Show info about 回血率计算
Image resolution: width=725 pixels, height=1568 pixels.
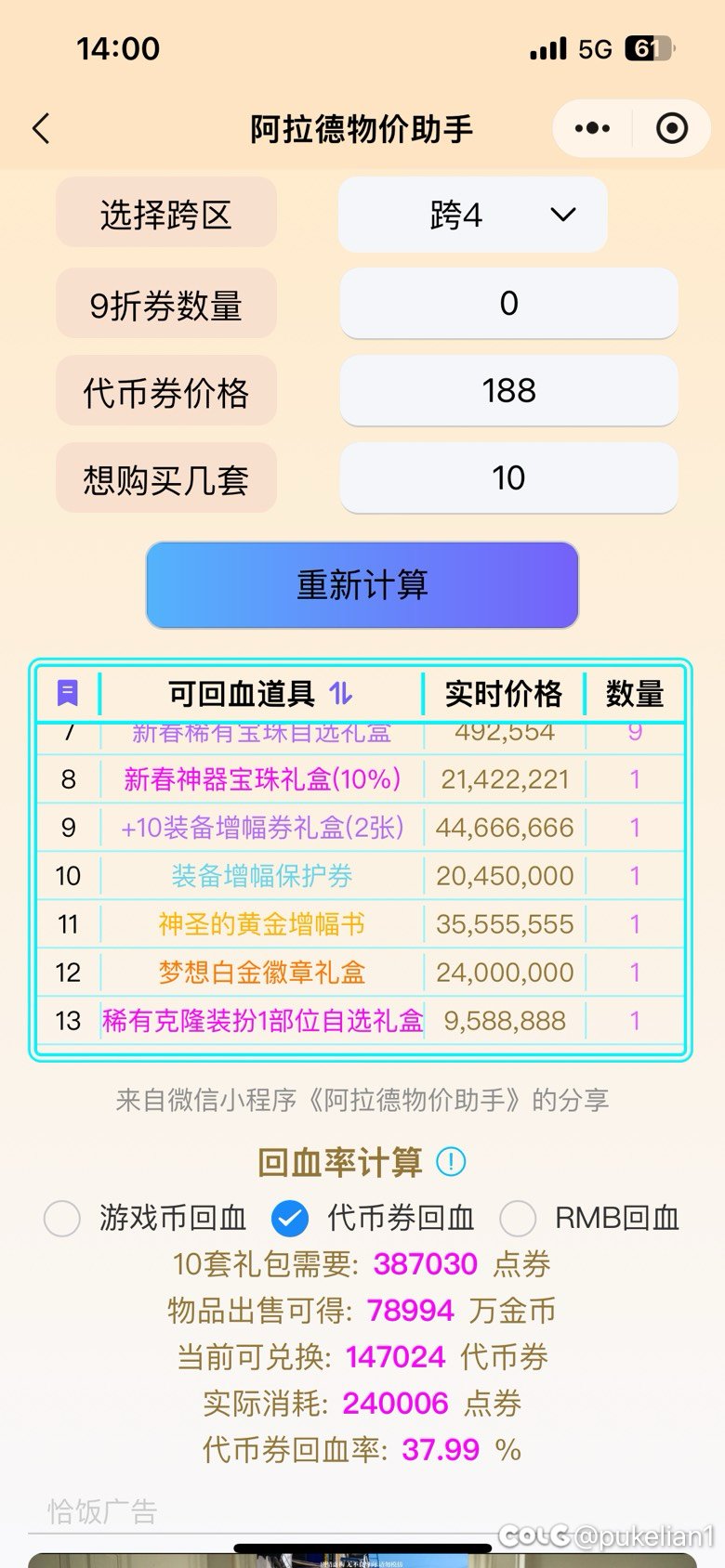click(x=451, y=1161)
